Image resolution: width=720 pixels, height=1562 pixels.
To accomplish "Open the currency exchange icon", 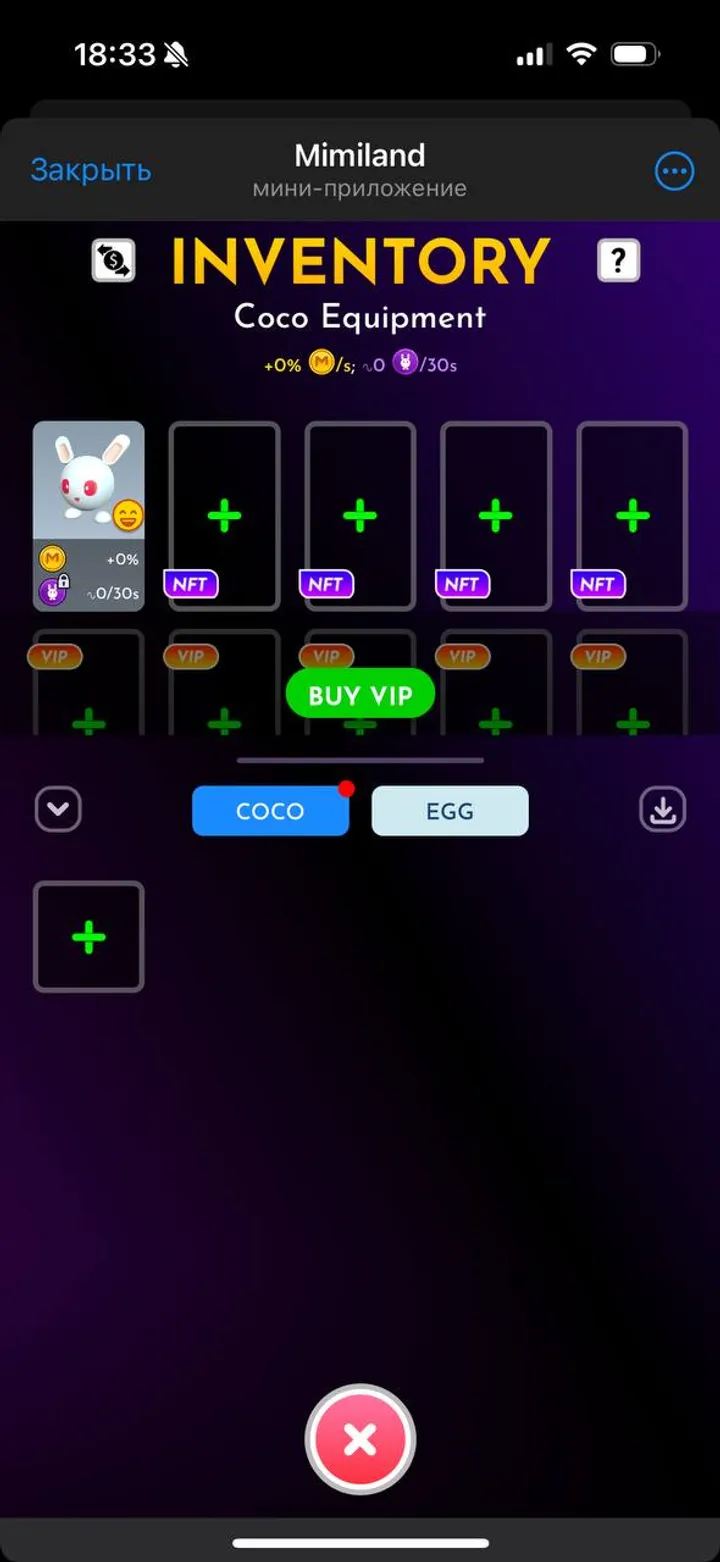I will [x=113, y=261].
